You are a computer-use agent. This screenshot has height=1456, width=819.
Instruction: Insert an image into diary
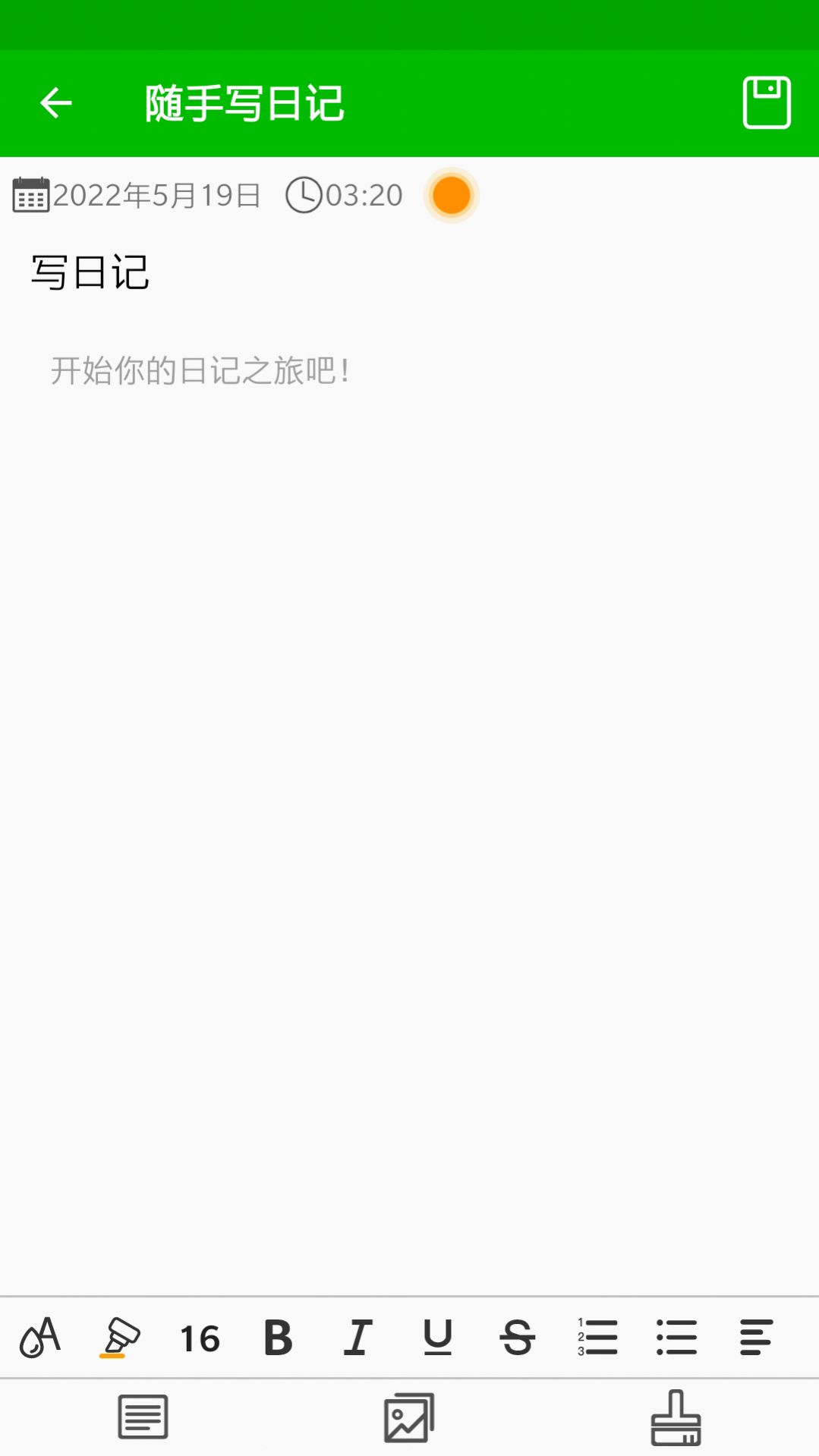(409, 1417)
